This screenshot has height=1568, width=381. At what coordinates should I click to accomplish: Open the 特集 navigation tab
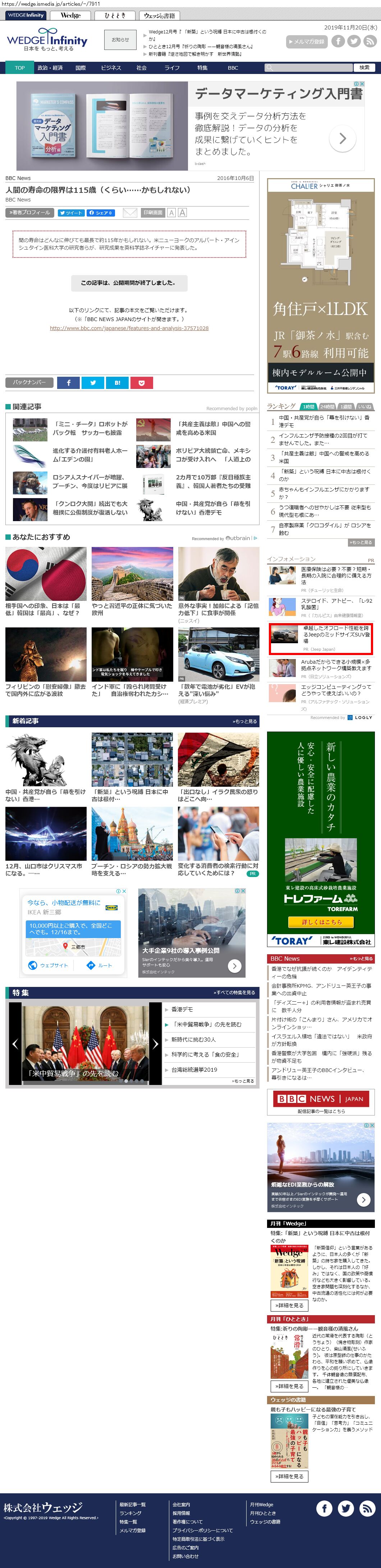click(x=202, y=68)
